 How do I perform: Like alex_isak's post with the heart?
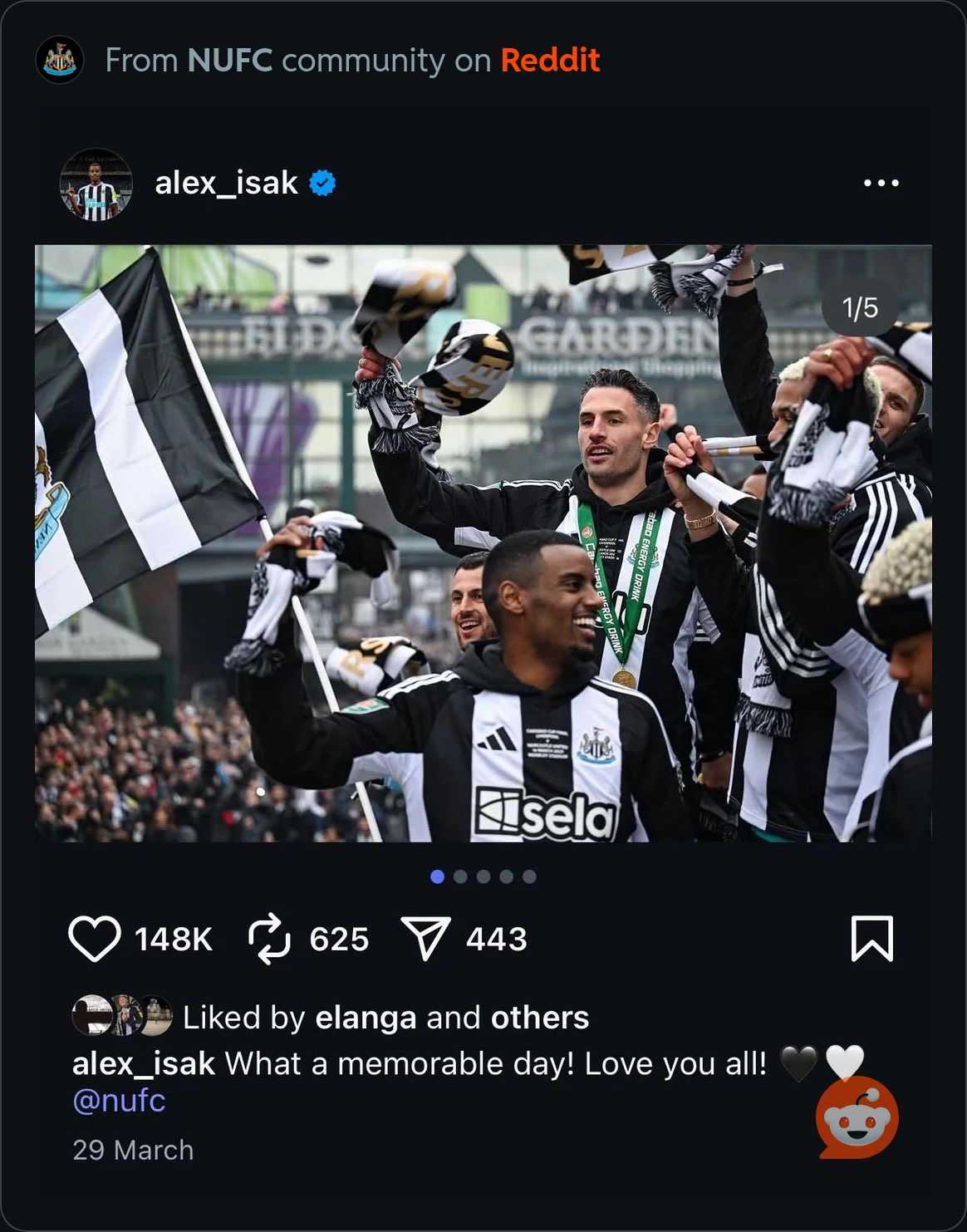[94, 939]
